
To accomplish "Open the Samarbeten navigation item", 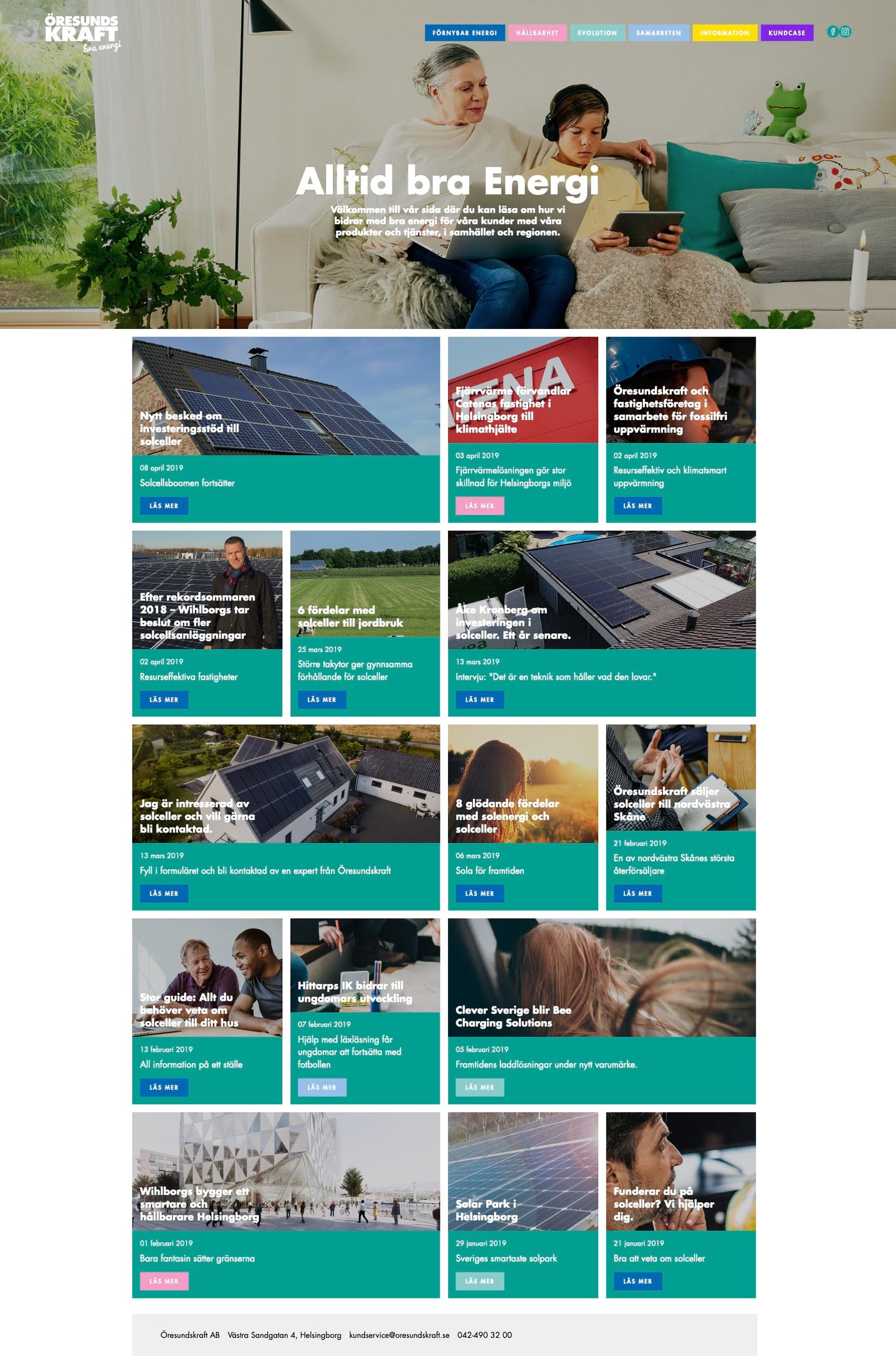I will 658,33.
